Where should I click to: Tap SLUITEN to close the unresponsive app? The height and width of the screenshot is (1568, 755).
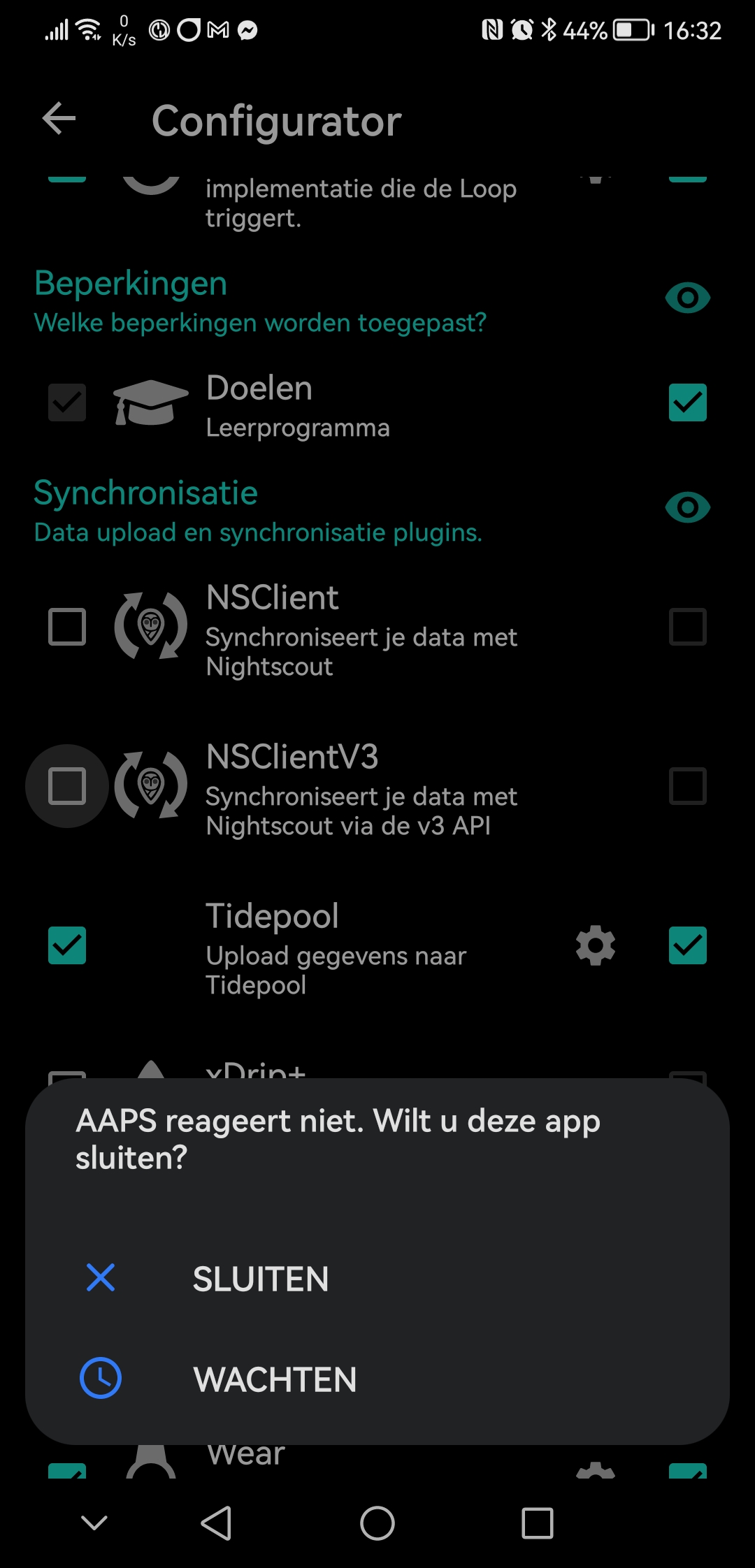[x=260, y=1278]
